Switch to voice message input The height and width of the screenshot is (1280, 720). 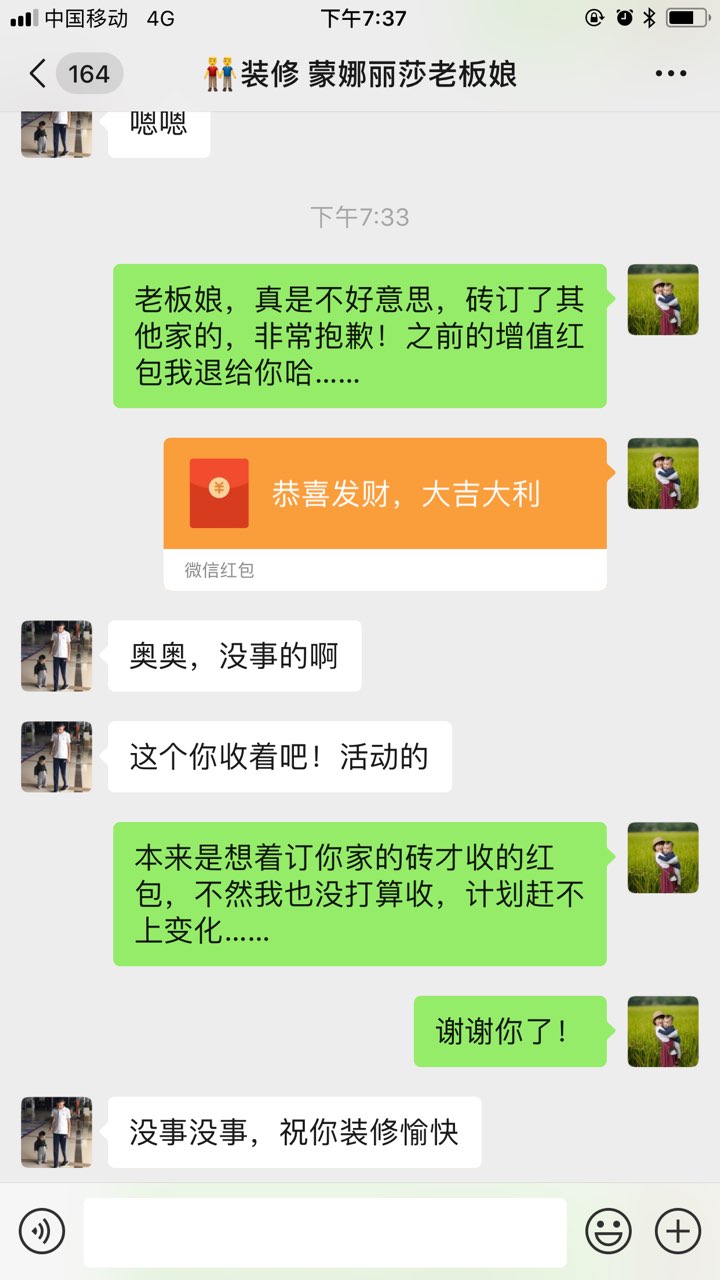42,1231
